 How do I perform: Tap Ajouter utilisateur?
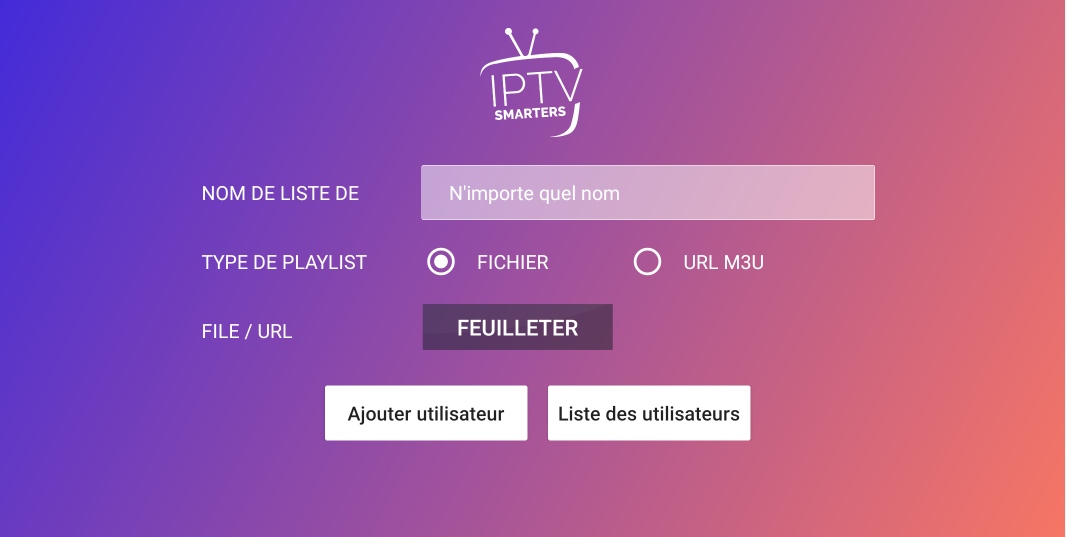tap(426, 413)
